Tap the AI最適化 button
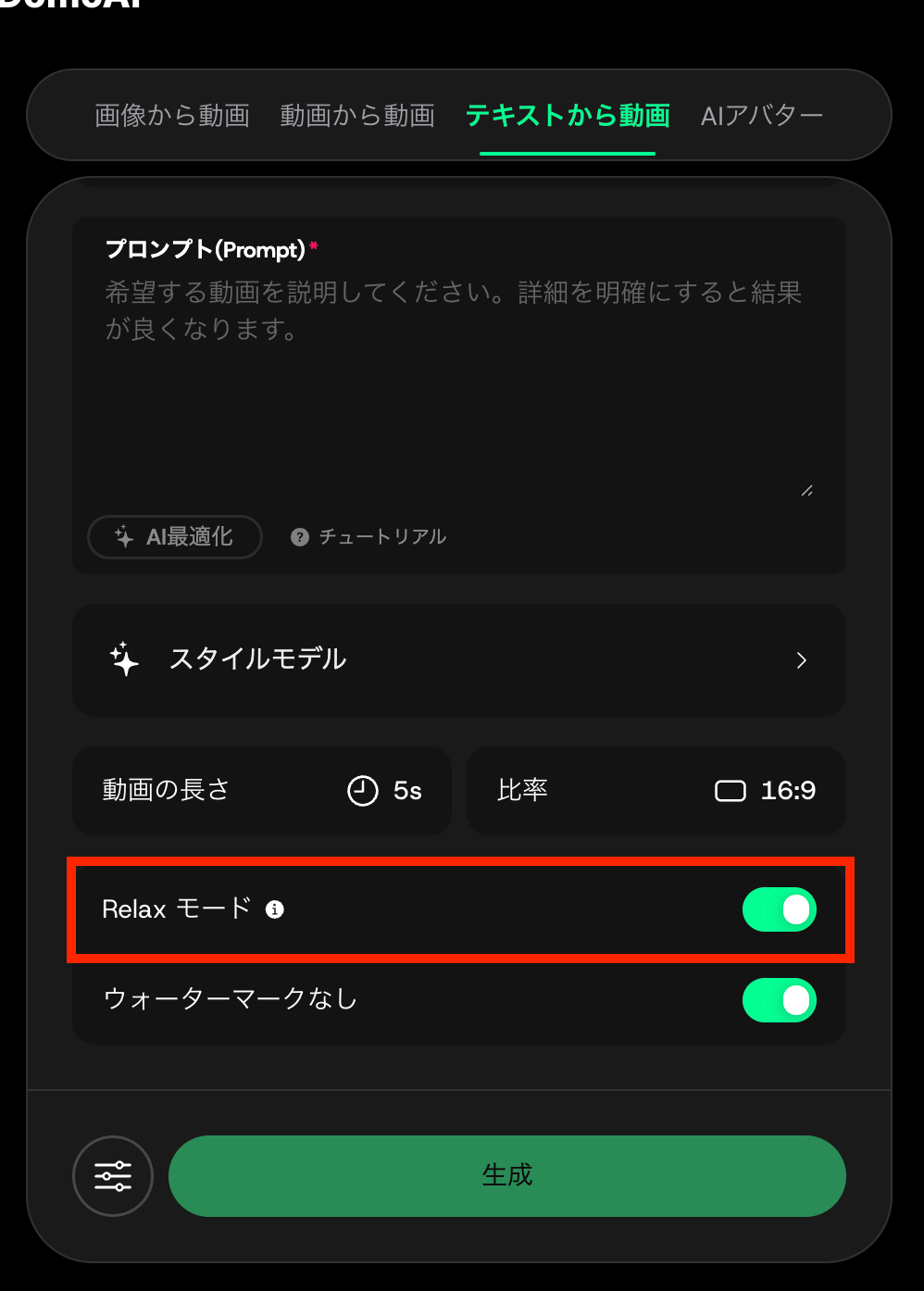The image size is (924, 1291). point(175,537)
